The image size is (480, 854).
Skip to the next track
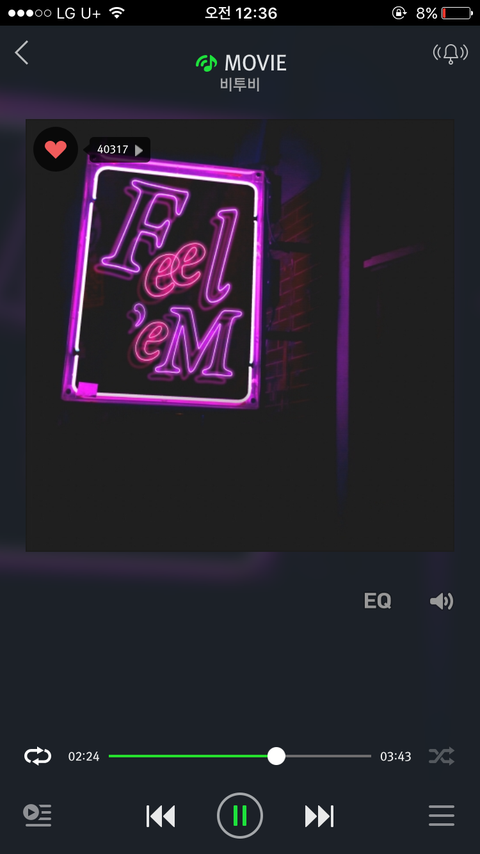coord(319,816)
